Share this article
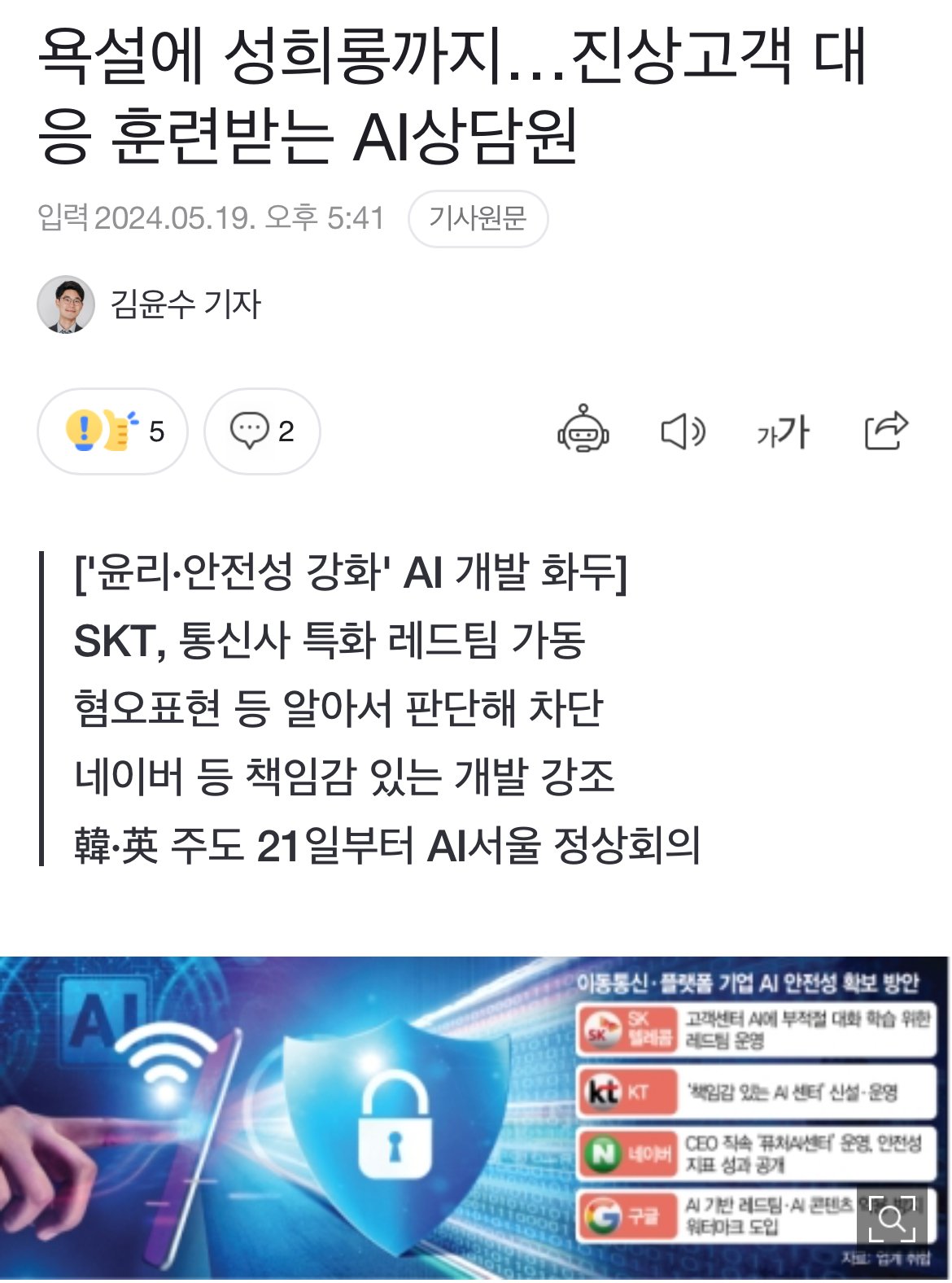This screenshot has height=1283, width=952. pos(885,430)
